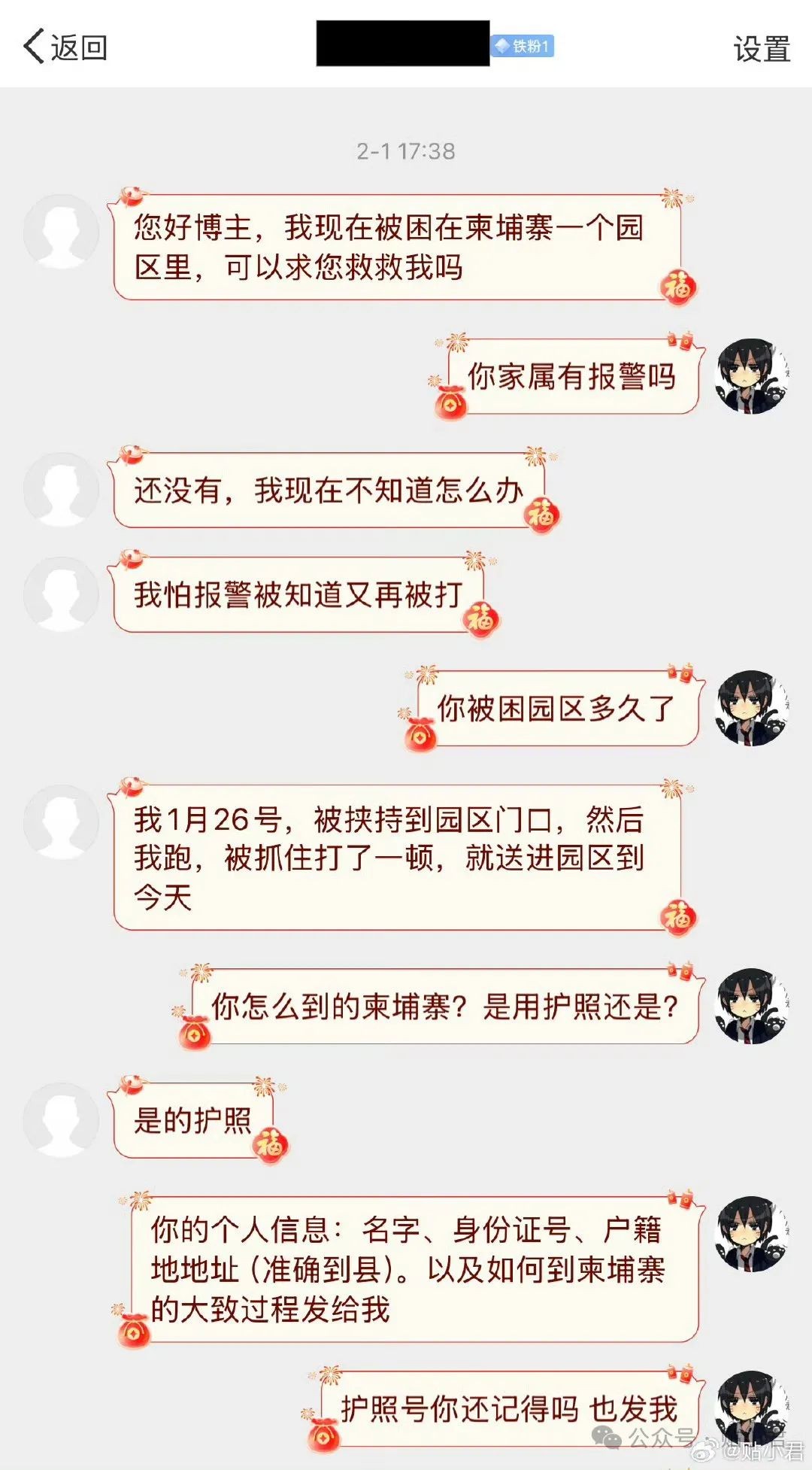Go back using the 返回 button
812x1470 pixels.
tap(66, 47)
